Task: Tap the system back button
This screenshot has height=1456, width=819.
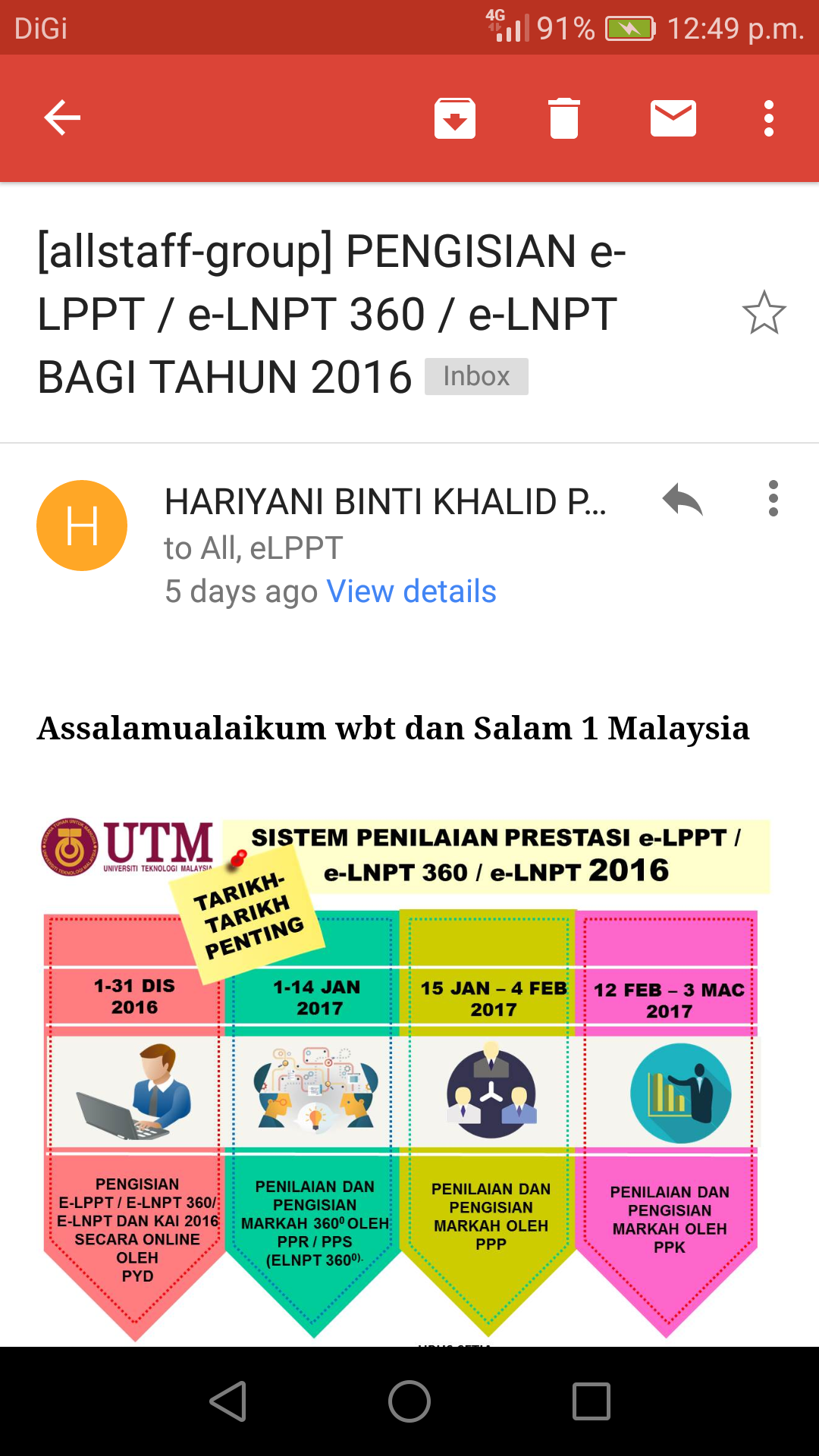Action: 228,1401
